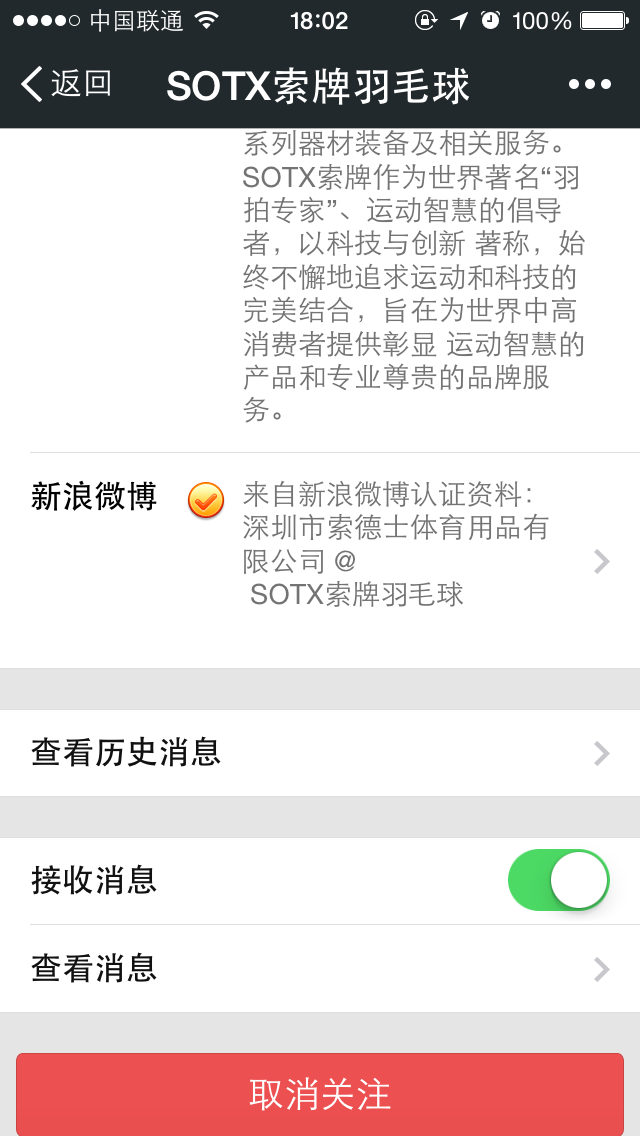Turn off the 接收消息 switch
The height and width of the screenshot is (1136, 640).
click(x=558, y=880)
